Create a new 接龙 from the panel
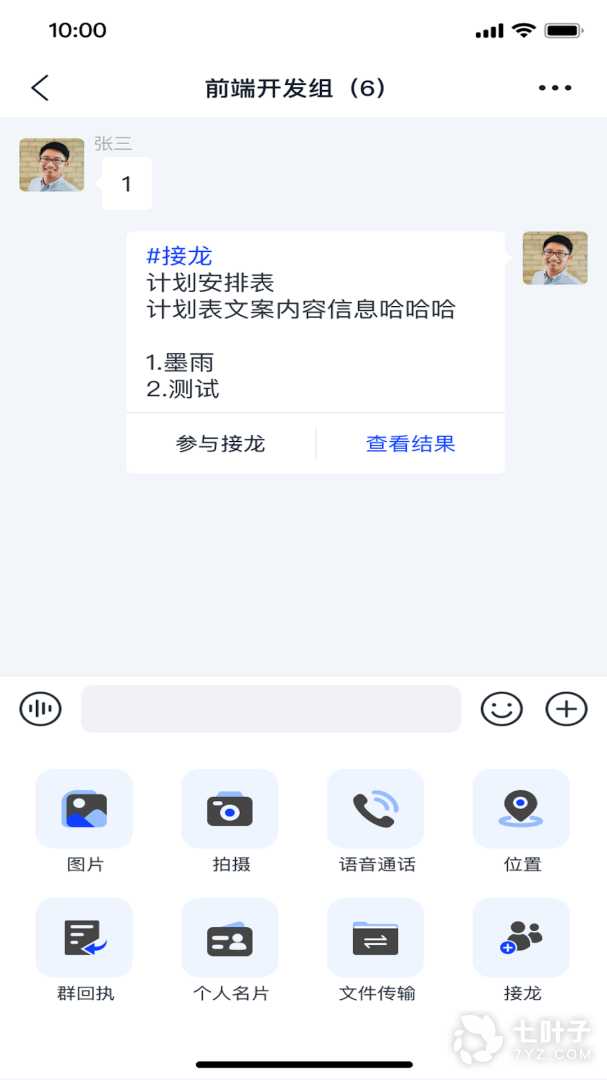Image resolution: width=607 pixels, height=1080 pixels. click(521, 938)
